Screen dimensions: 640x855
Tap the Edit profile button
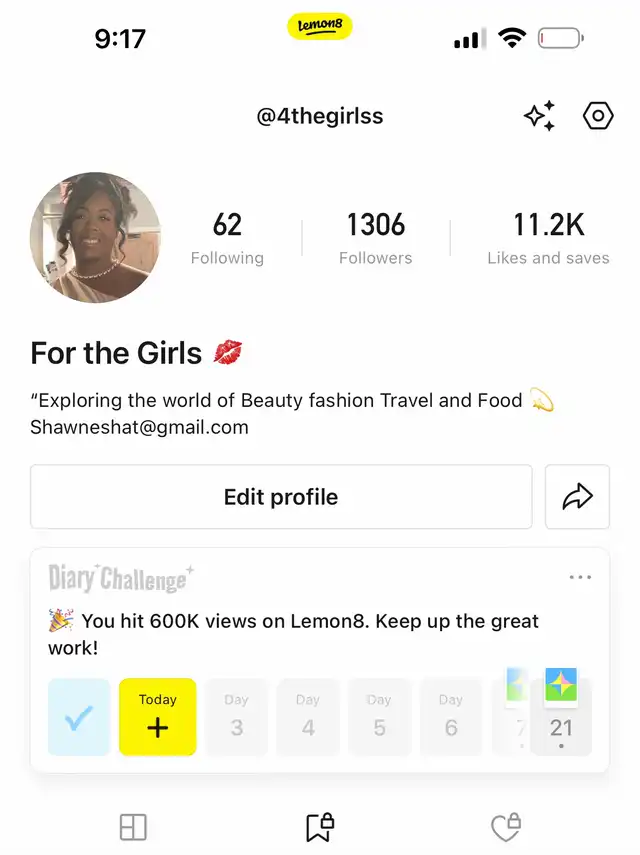pyautogui.click(x=281, y=497)
